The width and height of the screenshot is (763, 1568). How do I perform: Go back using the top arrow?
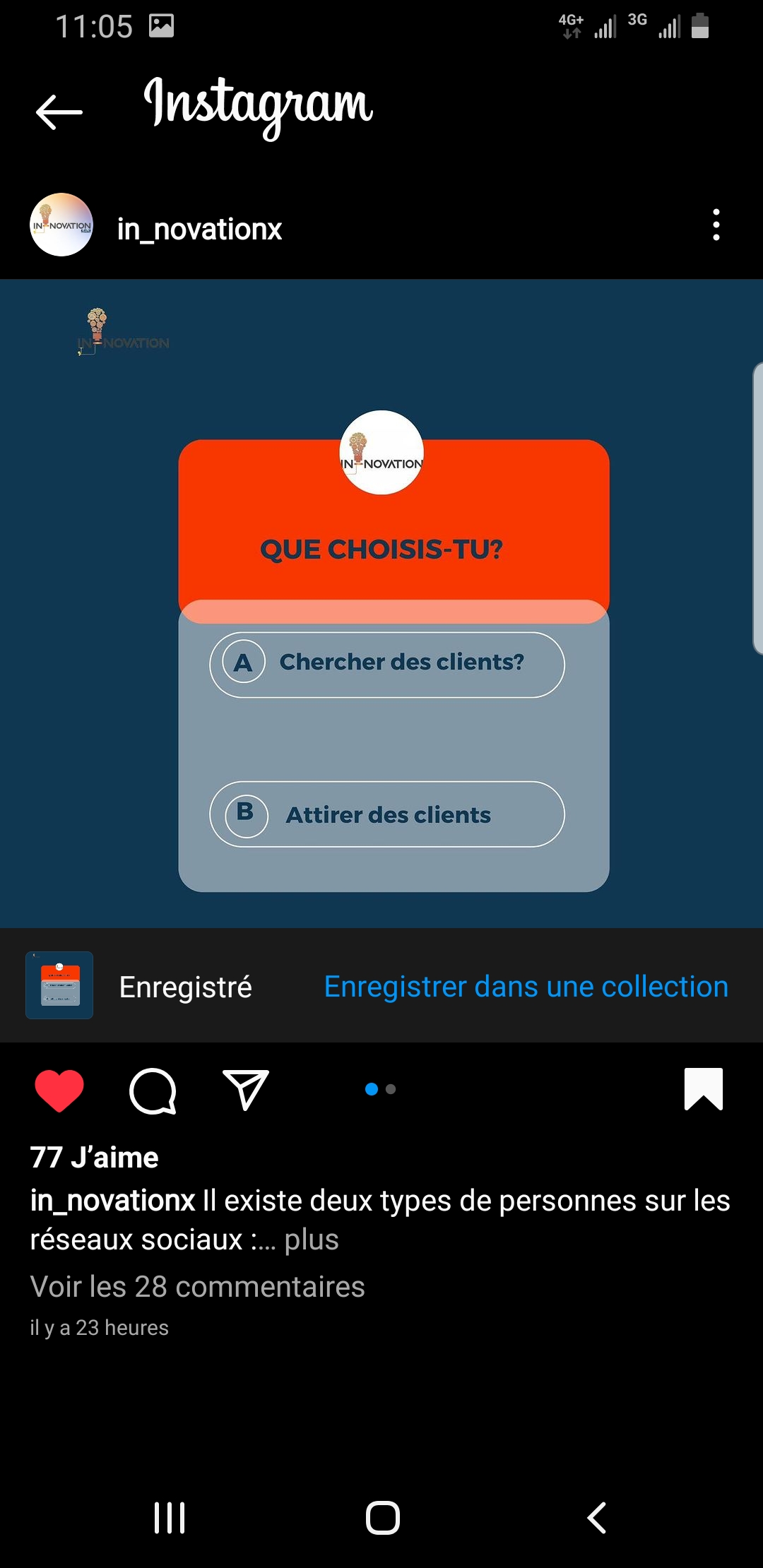(59, 112)
